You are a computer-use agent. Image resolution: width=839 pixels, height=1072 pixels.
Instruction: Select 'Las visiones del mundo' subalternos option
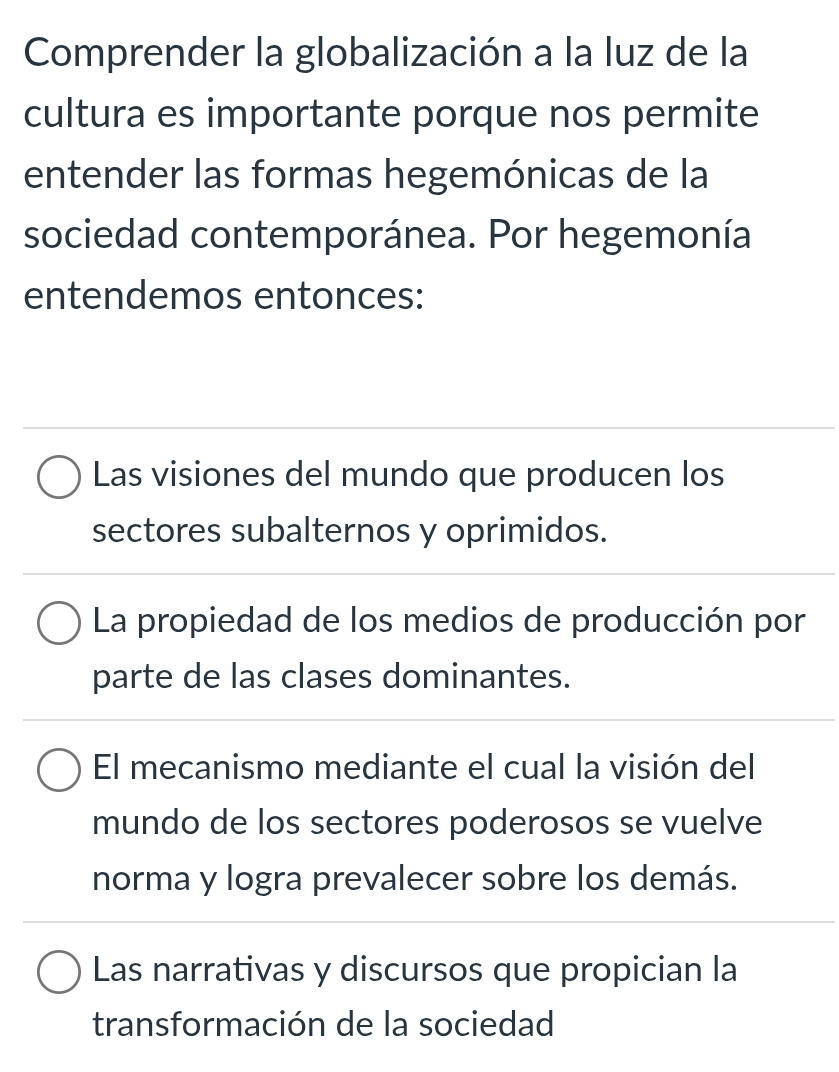[x=59, y=477]
